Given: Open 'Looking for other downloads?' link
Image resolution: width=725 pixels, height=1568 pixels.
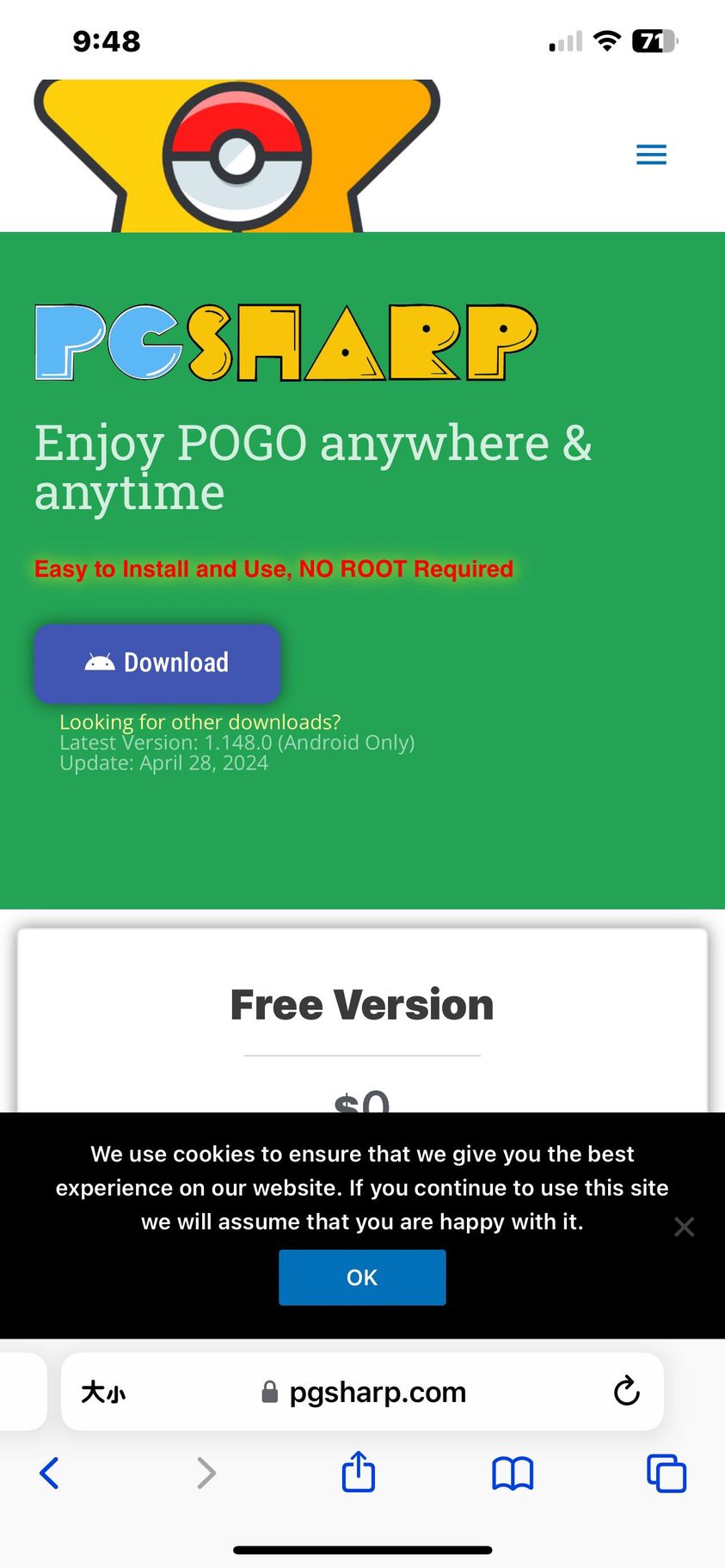Looking at the screenshot, I should coord(200,722).
